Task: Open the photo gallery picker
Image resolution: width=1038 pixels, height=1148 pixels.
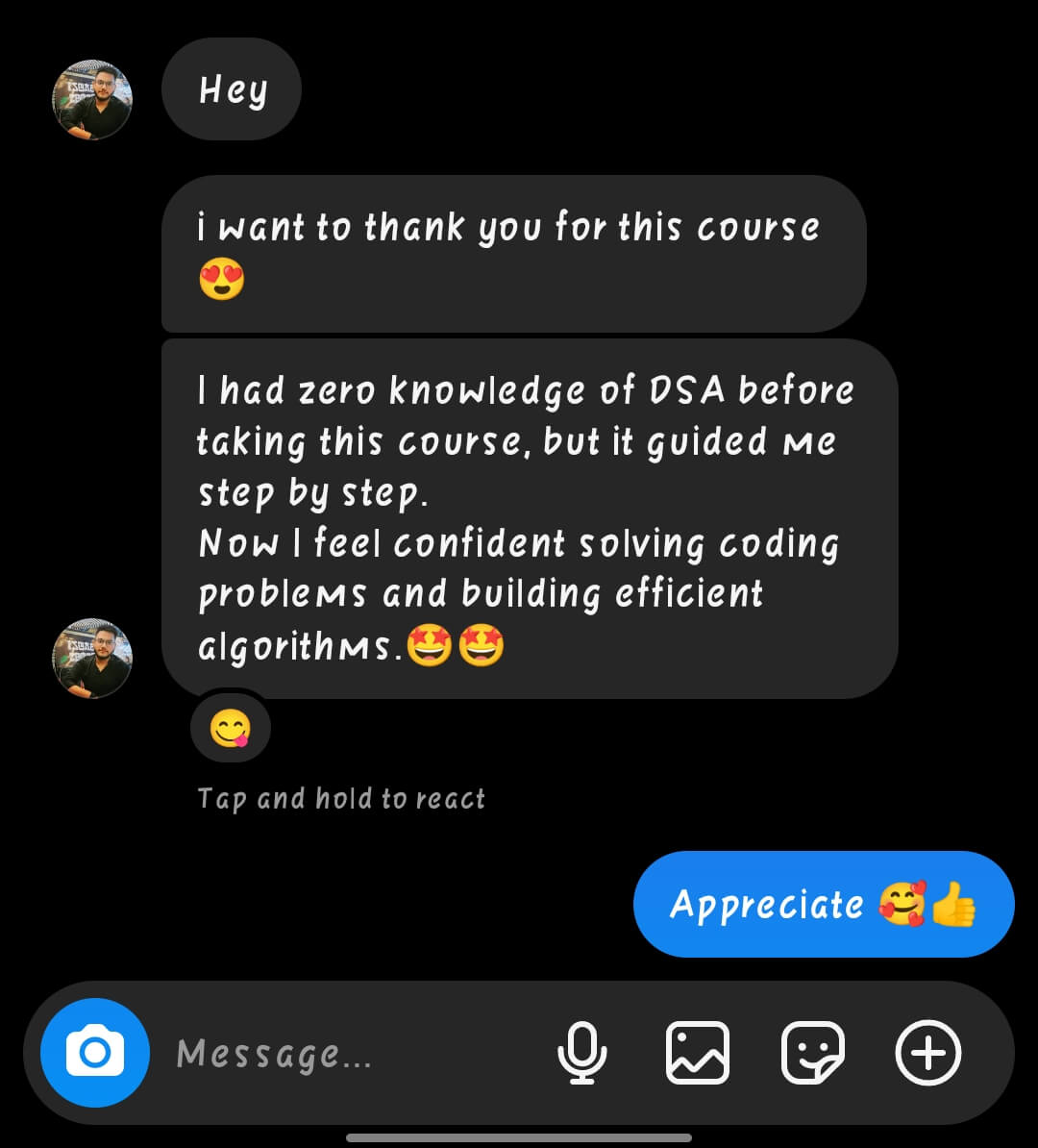Action: coord(698,1053)
